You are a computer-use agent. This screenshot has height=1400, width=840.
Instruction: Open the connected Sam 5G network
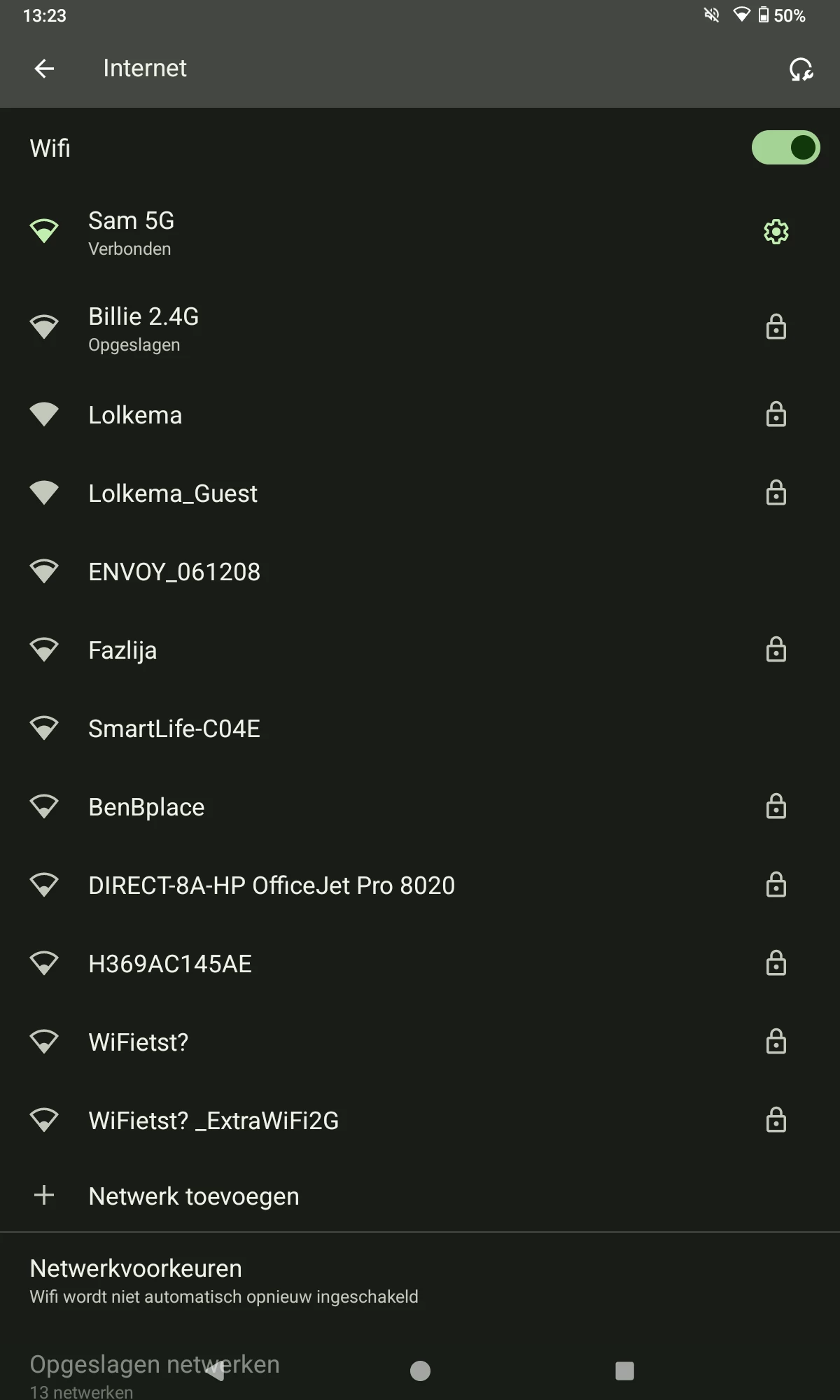131,232
